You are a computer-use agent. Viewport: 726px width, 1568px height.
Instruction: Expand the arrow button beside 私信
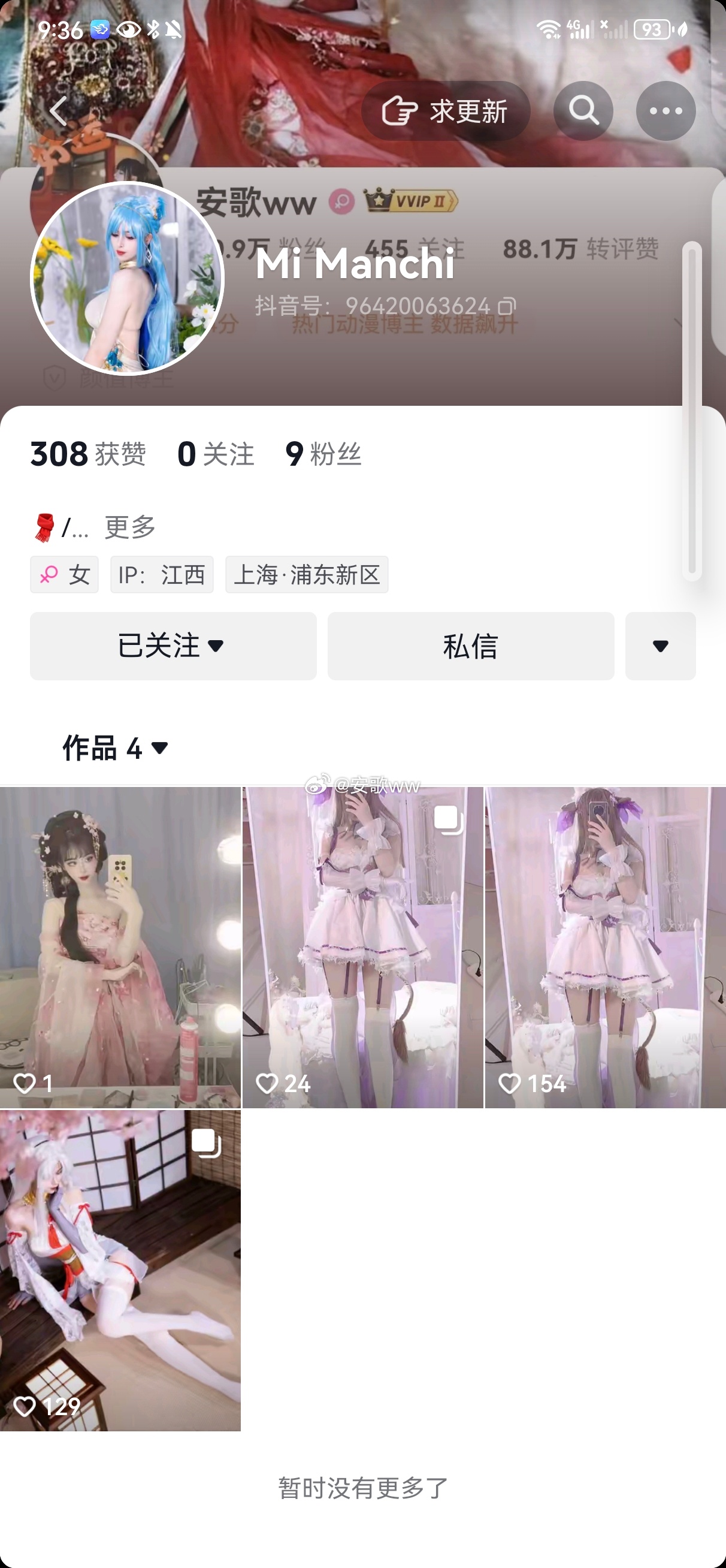[x=660, y=646]
